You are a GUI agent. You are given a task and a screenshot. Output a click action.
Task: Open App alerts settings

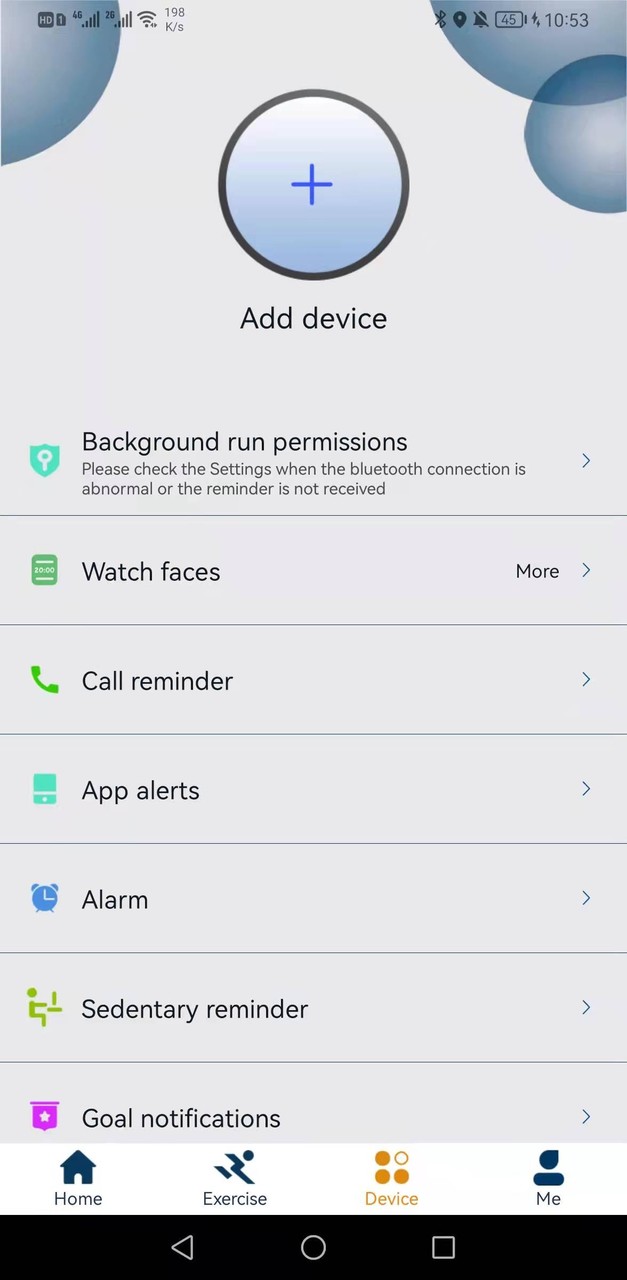(313, 790)
